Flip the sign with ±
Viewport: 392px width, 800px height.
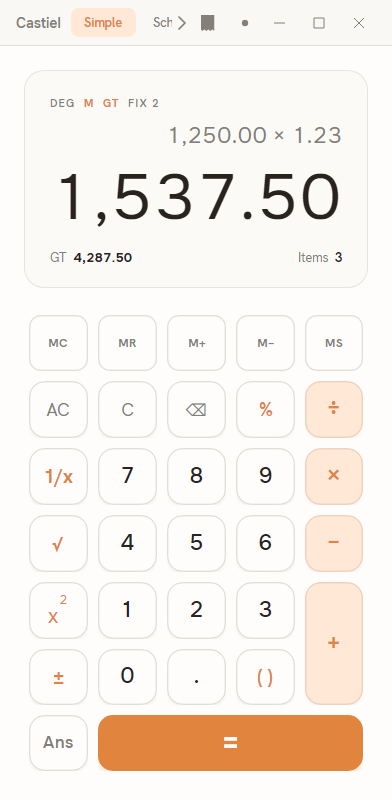point(58,677)
